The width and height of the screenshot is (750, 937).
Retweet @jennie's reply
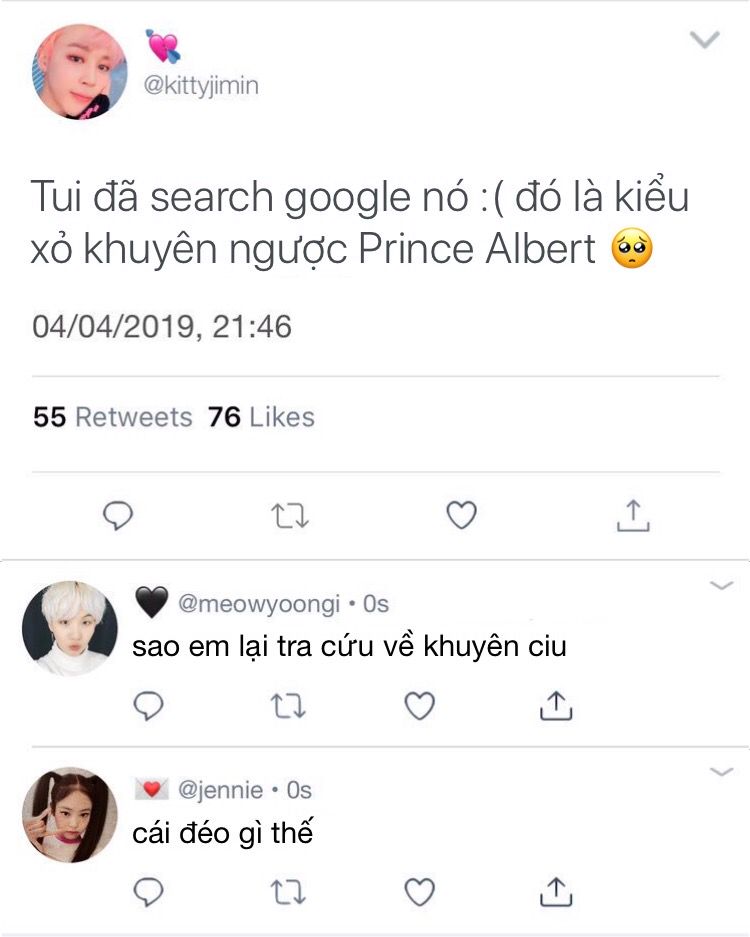(x=289, y=890)
